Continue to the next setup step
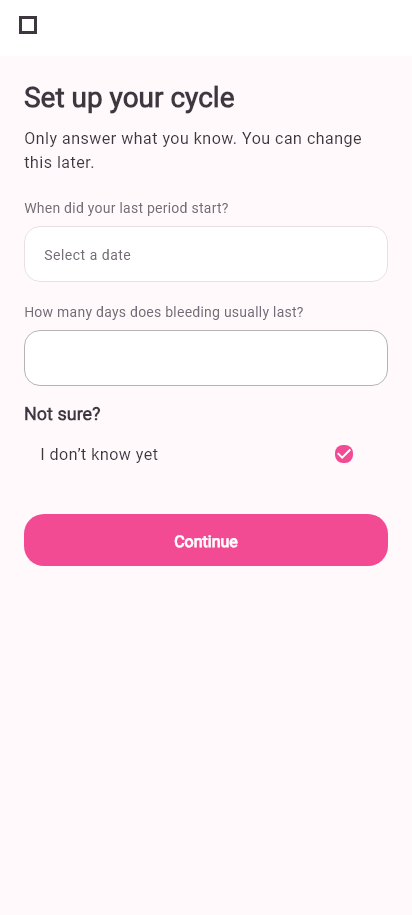Screen dimensions: 412x915 [206, 540]
